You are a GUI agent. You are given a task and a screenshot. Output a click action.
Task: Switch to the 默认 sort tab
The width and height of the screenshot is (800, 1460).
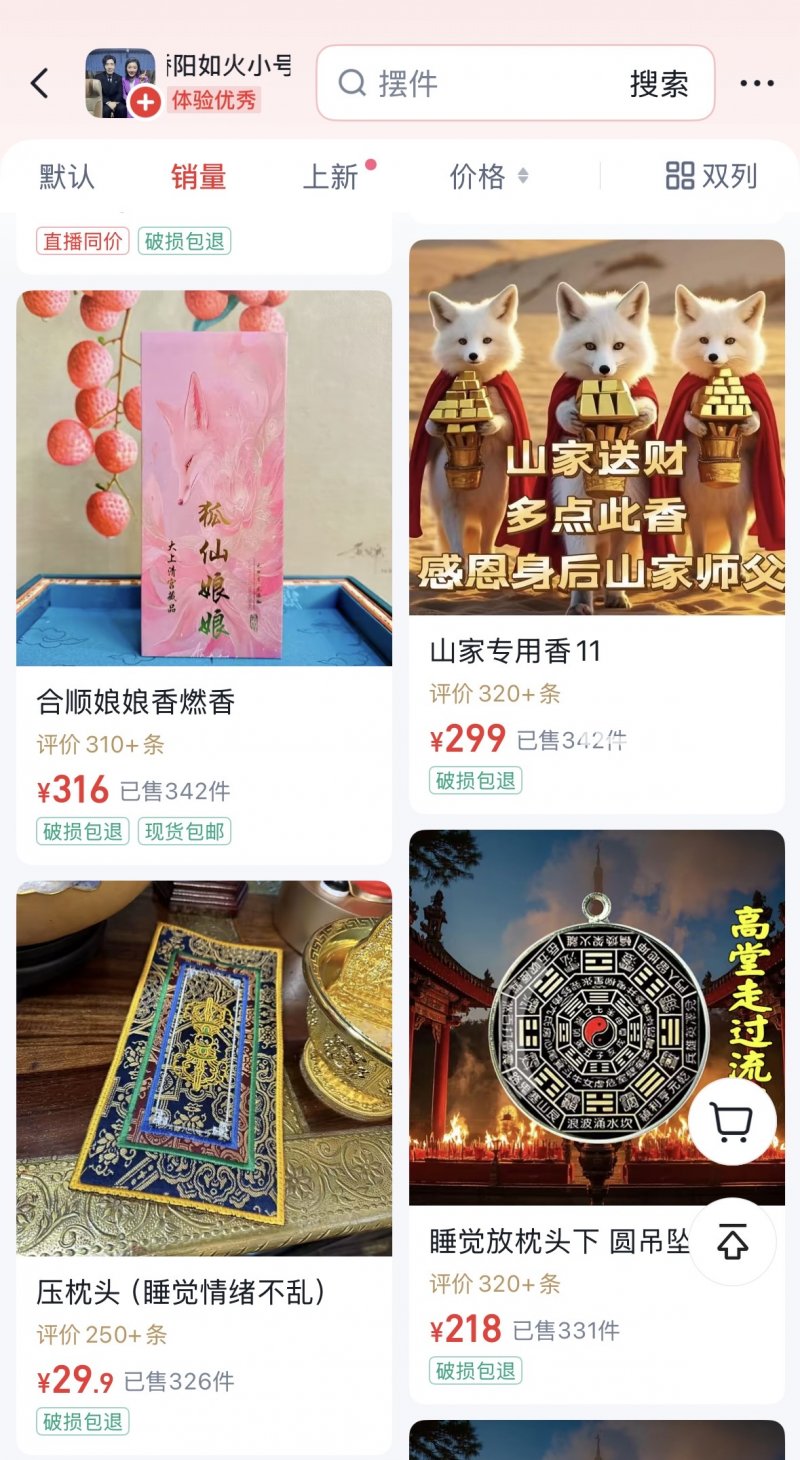point(67,177)
